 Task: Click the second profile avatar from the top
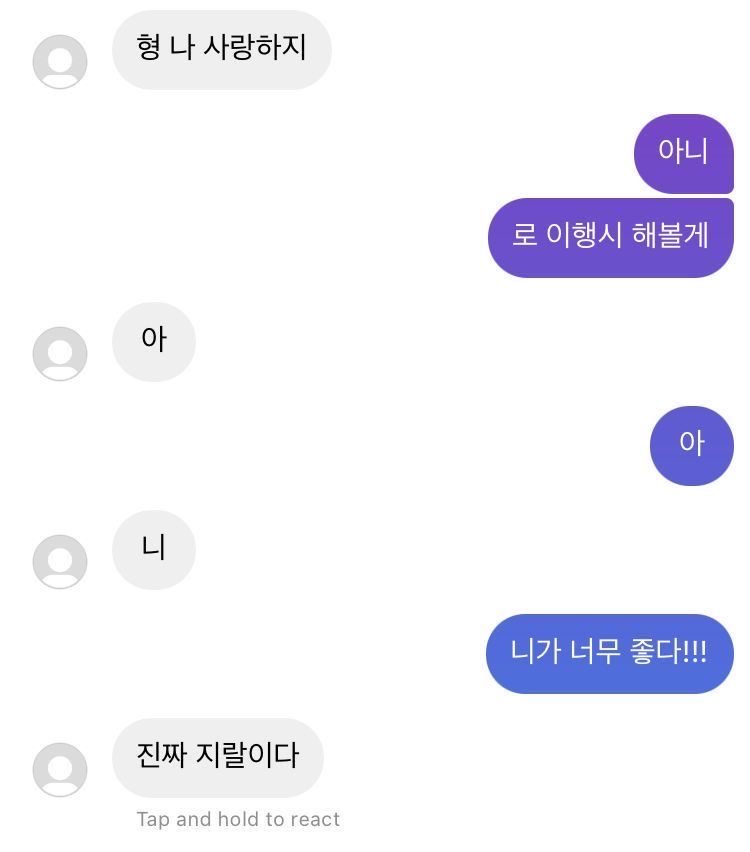click(x=60, y=353)
